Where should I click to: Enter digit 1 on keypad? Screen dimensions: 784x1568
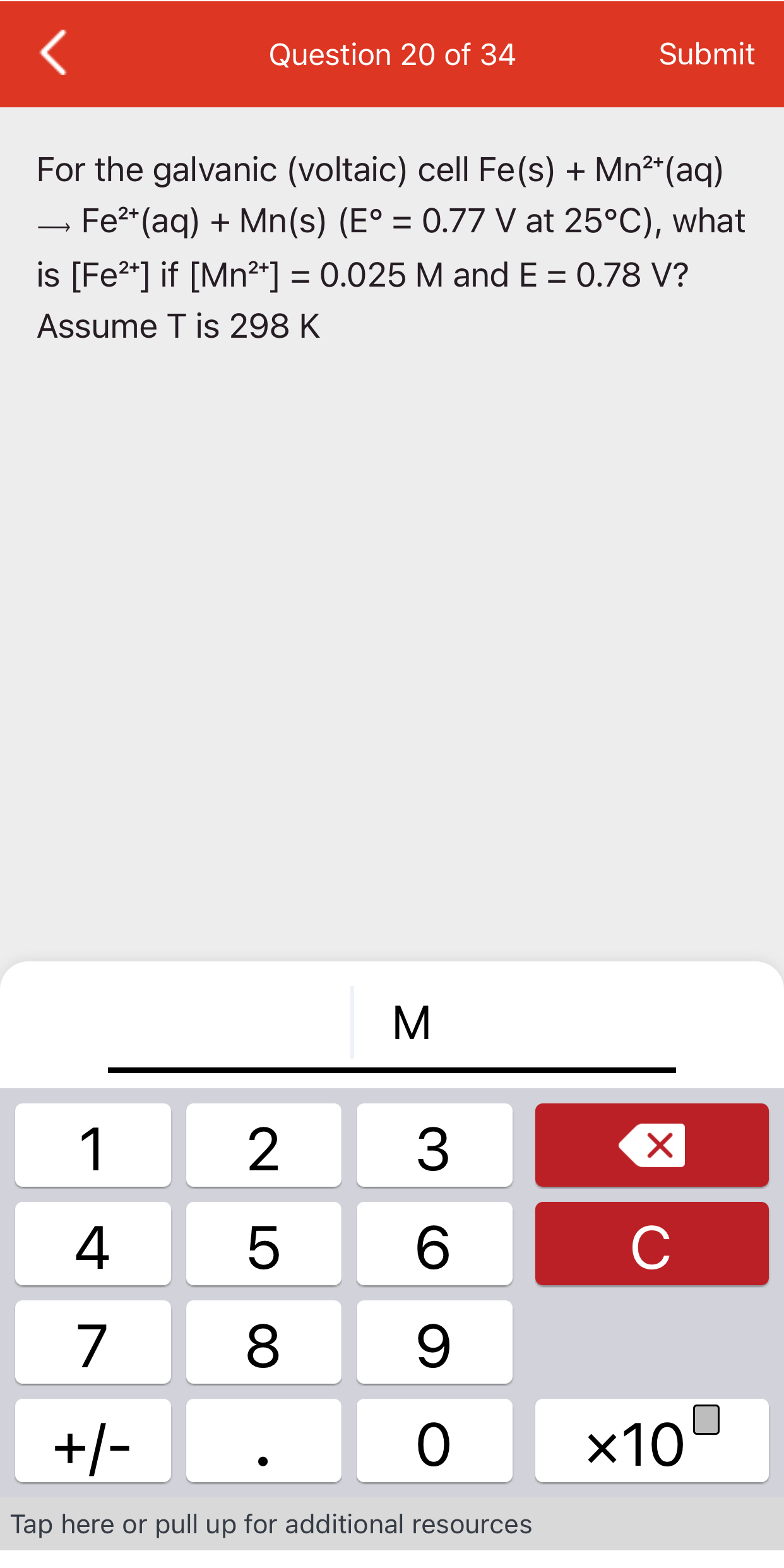click(x=93, y=1146)
